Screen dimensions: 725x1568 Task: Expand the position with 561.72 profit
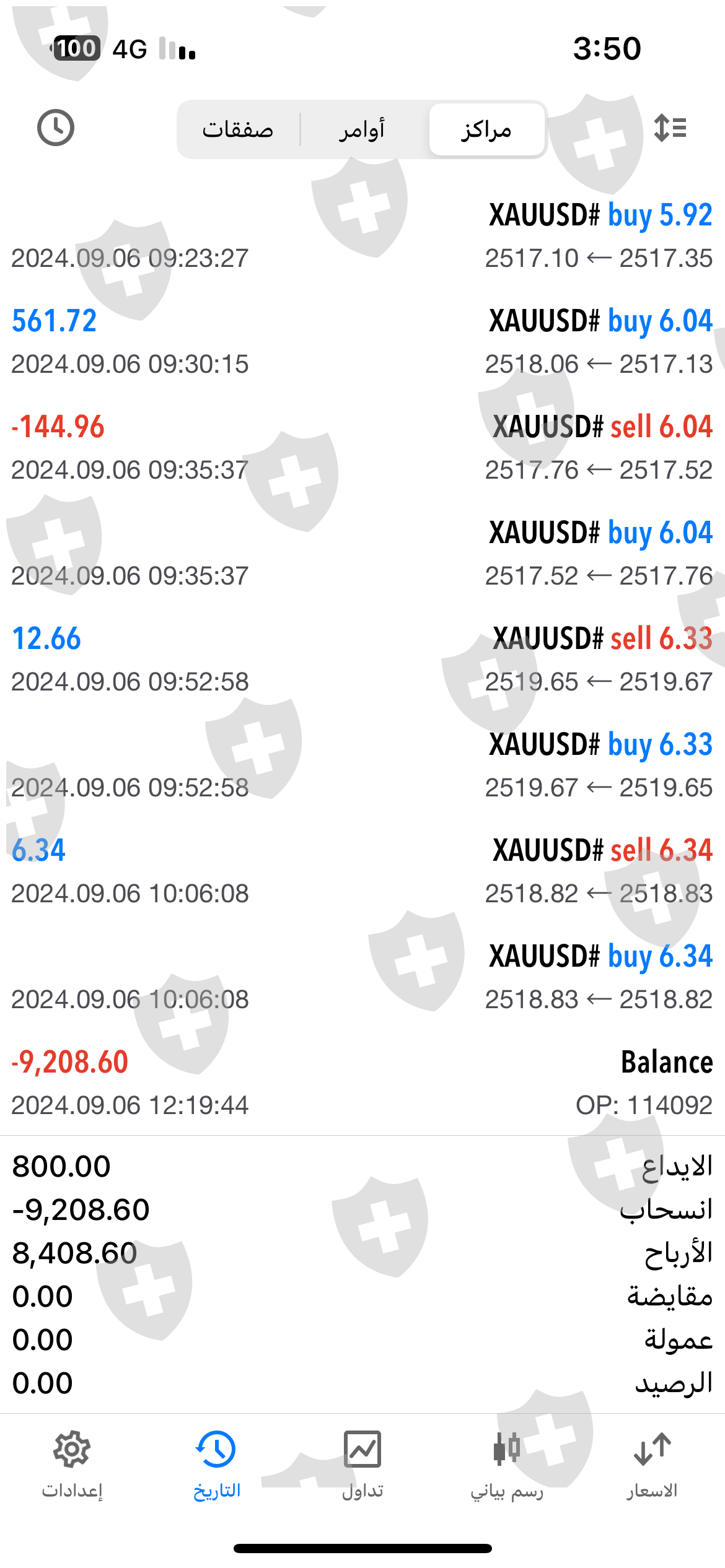pyautogui.click(x=362, y=342)
